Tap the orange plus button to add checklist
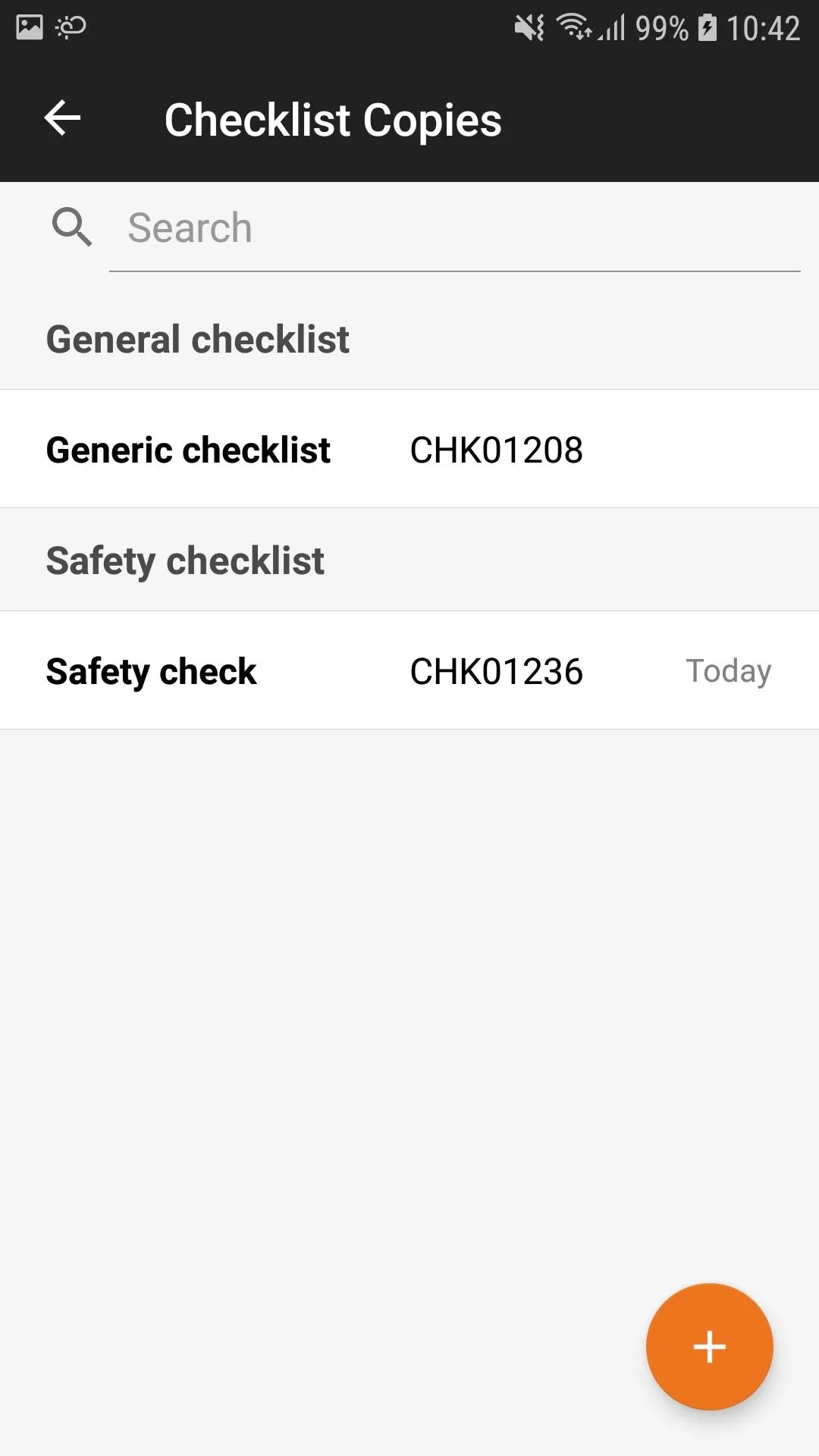 click(709, 1347)
